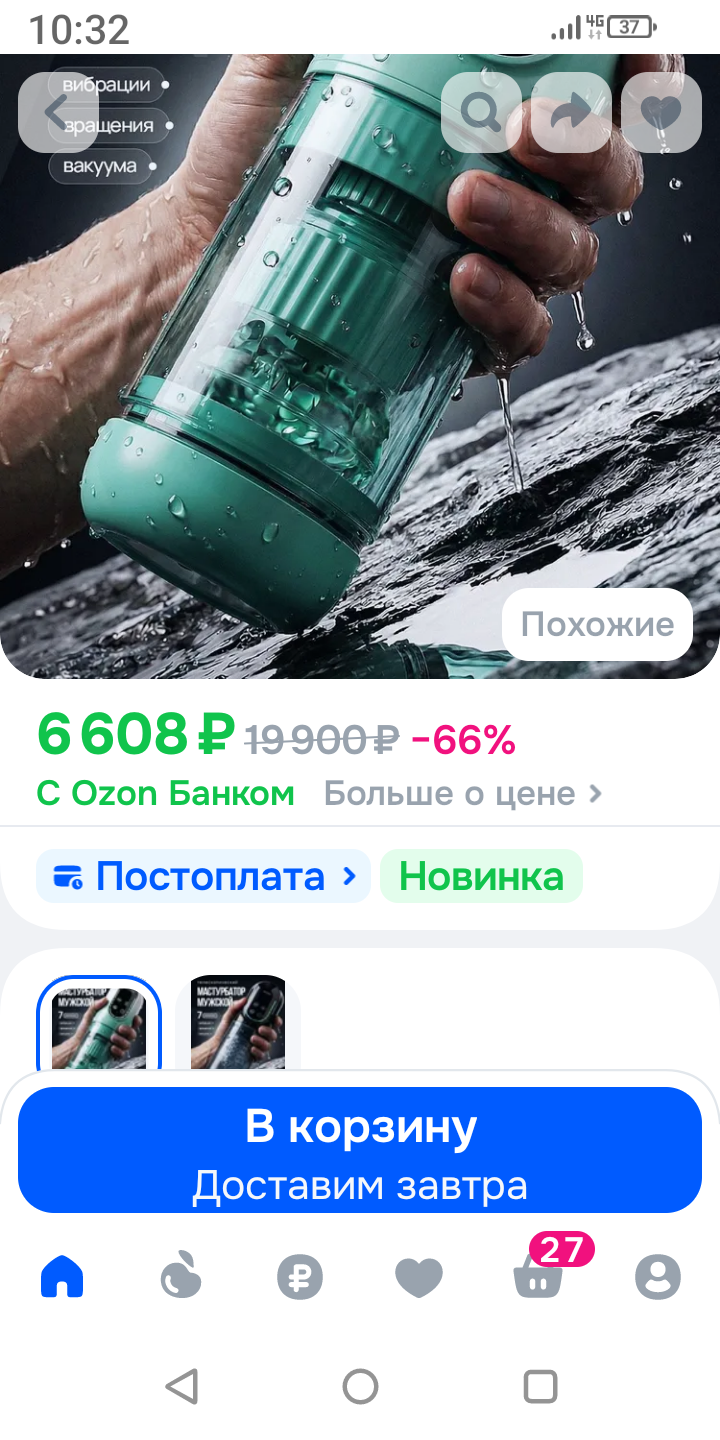Image resolution: width=720 pixels, height=1440 pixels.
Task: Share this product
Action: pyautogui.click(x=571, y=113)
